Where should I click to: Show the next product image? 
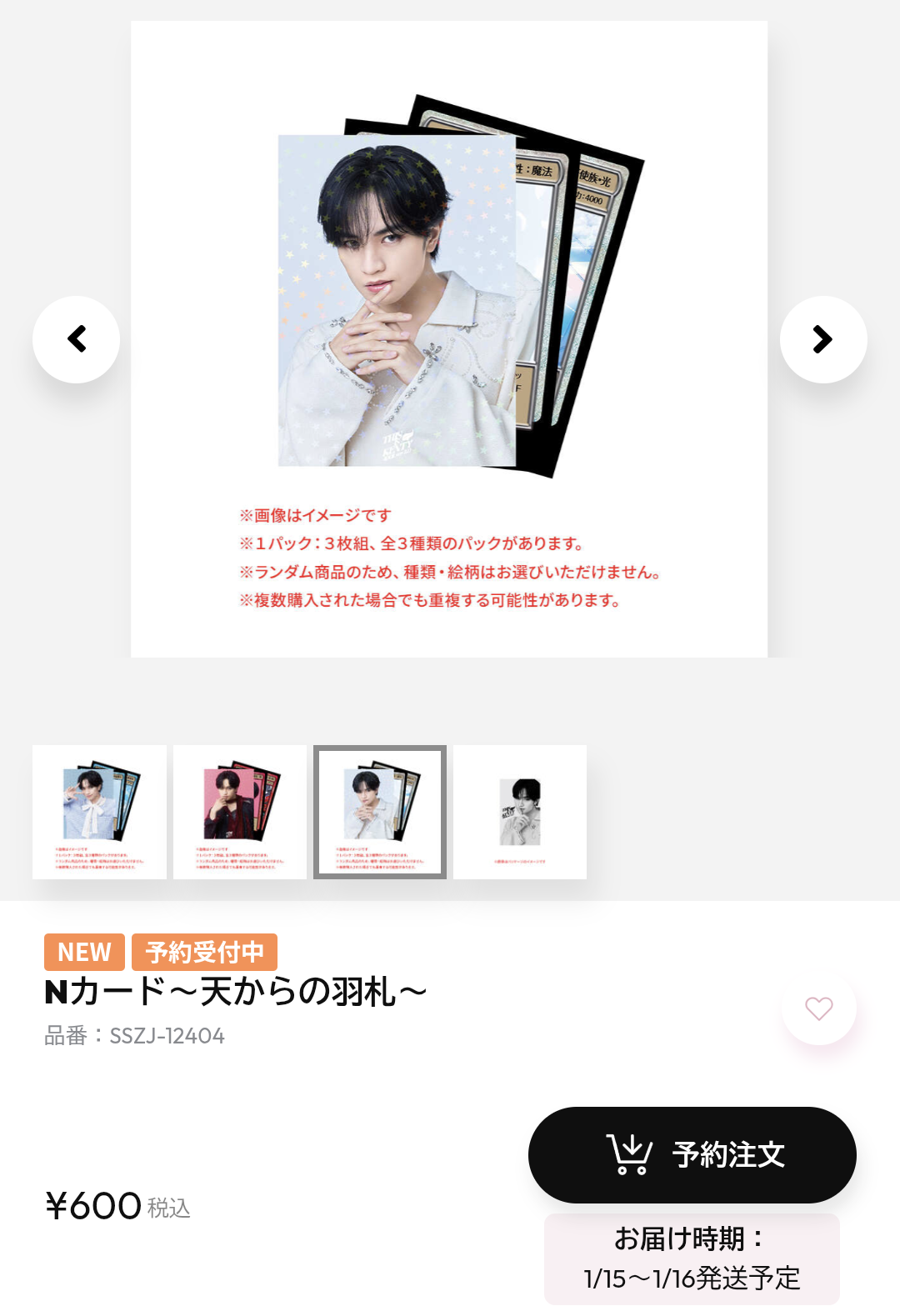[822, 339]
